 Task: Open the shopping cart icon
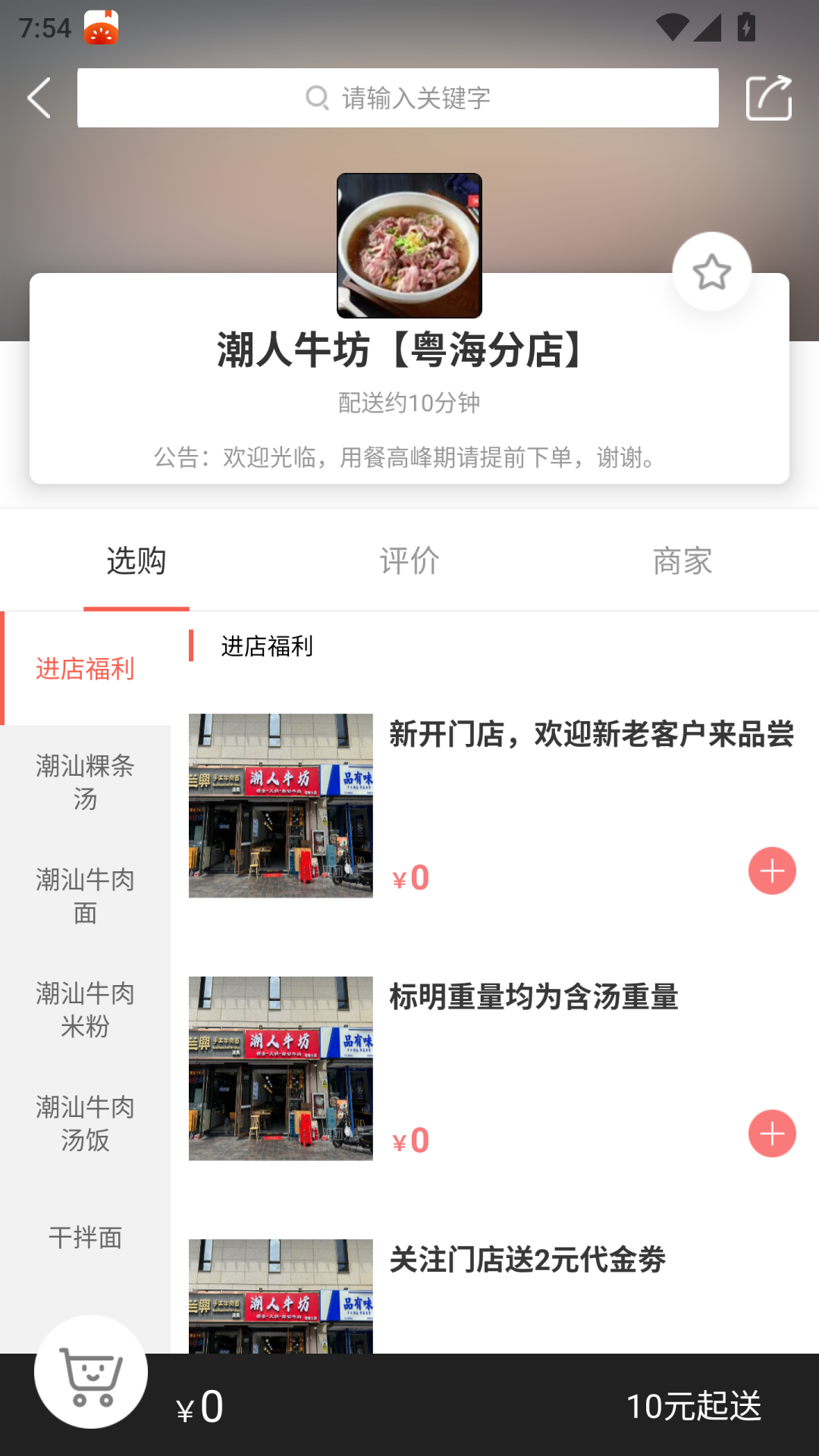(x=93, y=1374)
